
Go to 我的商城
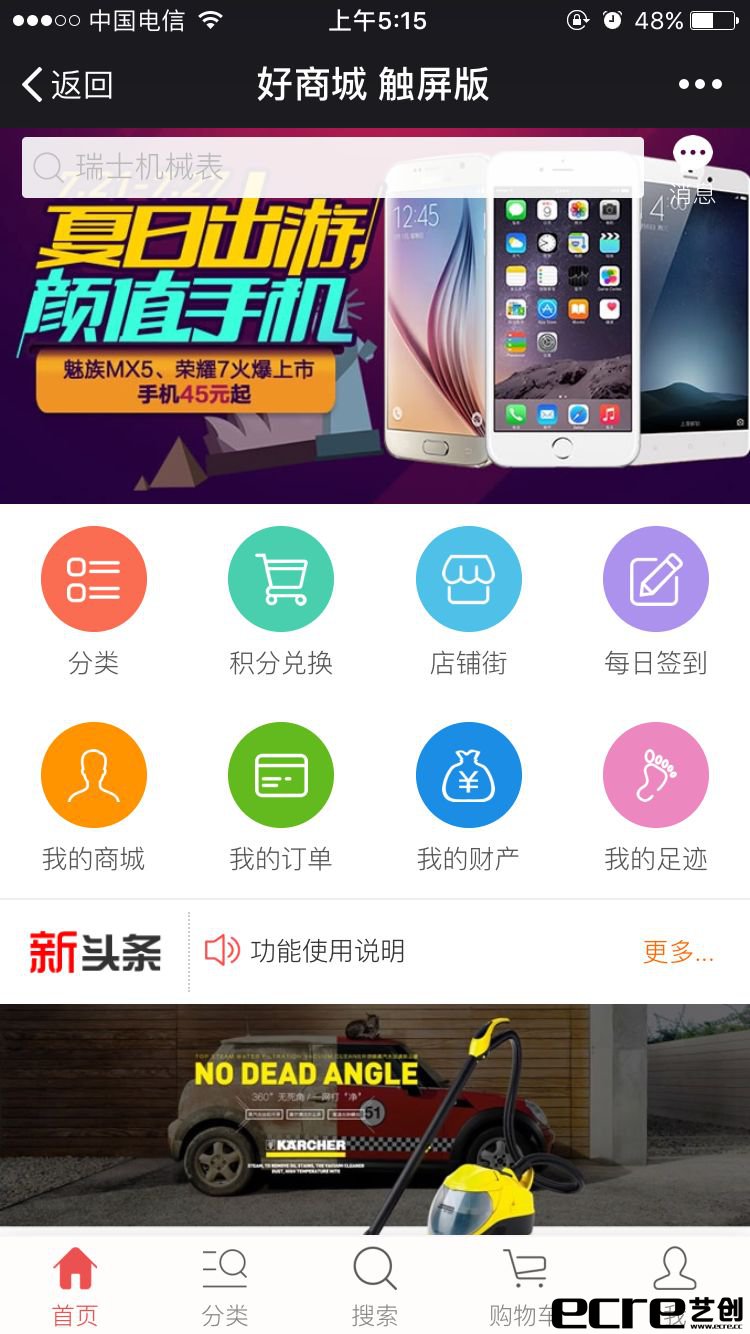94,776
